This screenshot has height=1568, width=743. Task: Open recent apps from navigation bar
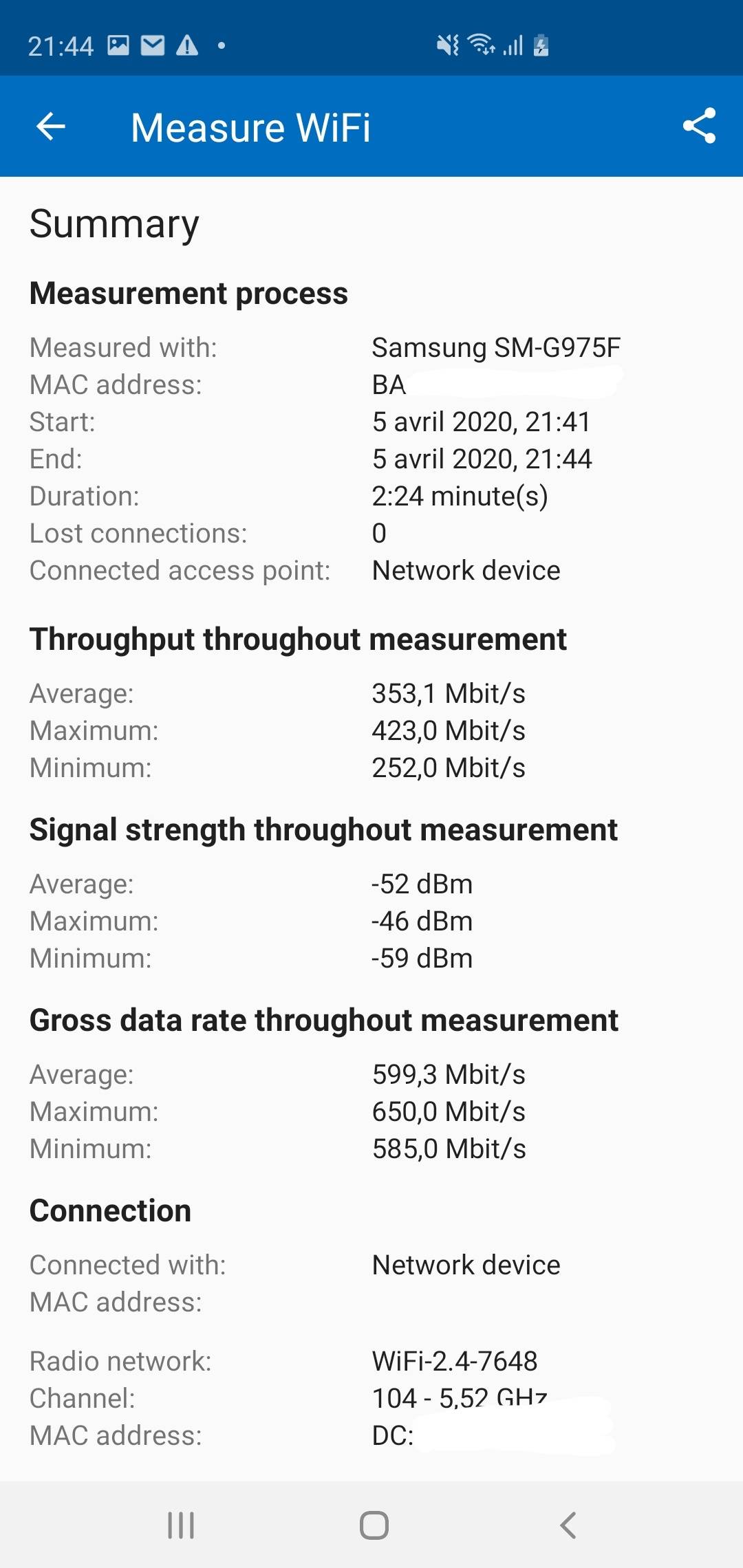(181, 1525)
